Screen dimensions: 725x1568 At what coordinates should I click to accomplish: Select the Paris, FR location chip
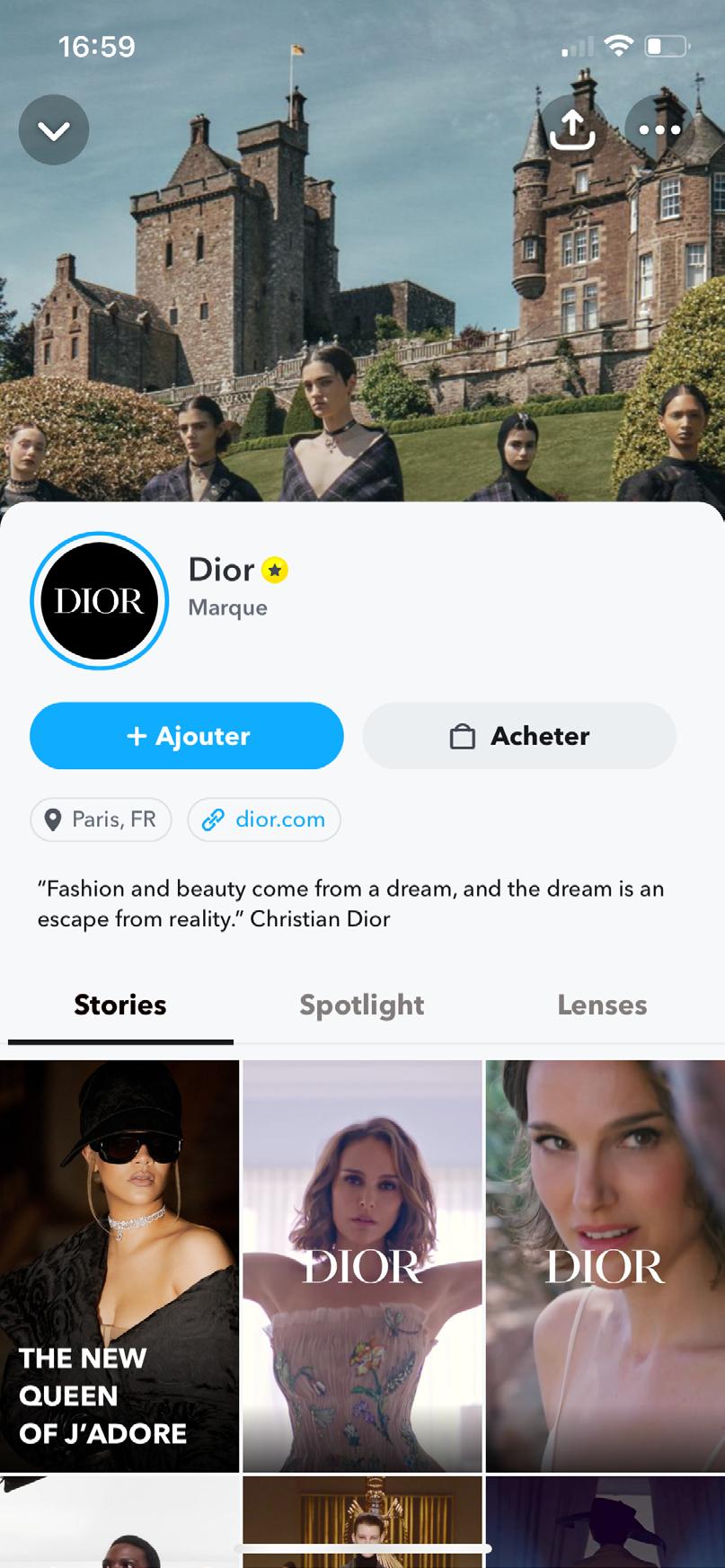click(101, 819)
